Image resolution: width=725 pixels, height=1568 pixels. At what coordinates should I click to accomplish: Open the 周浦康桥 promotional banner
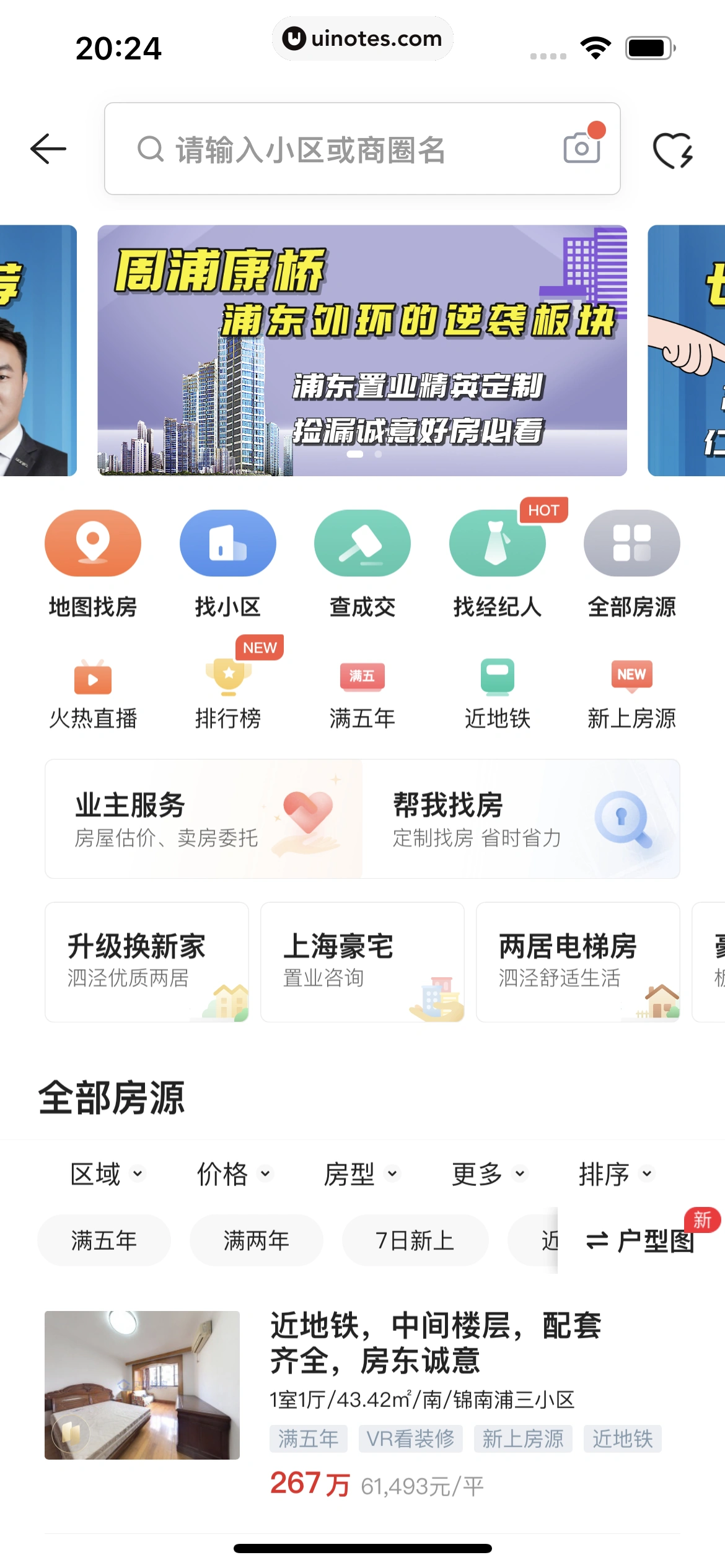(362, 351)
